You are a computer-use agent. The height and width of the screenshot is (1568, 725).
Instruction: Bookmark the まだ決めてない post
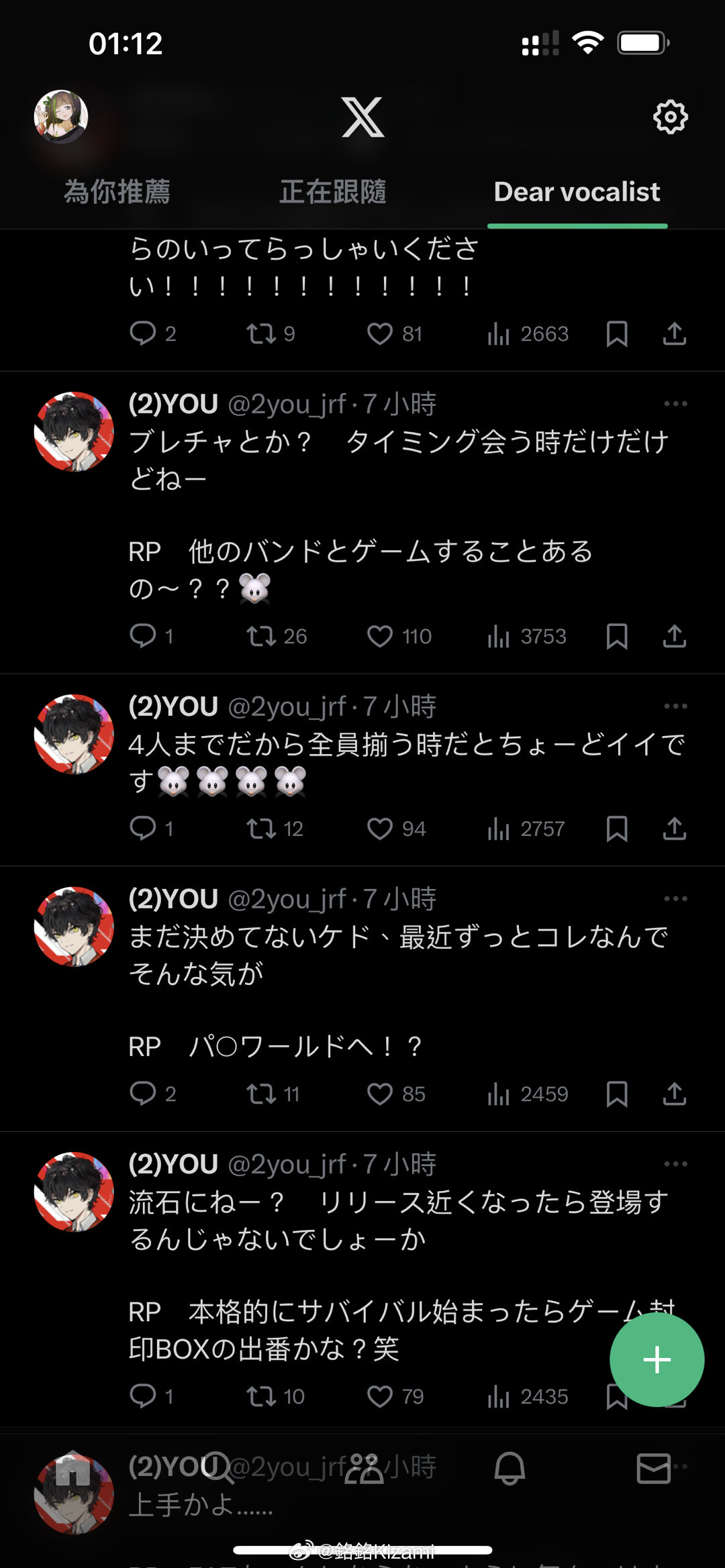[x=616, y=1094]
